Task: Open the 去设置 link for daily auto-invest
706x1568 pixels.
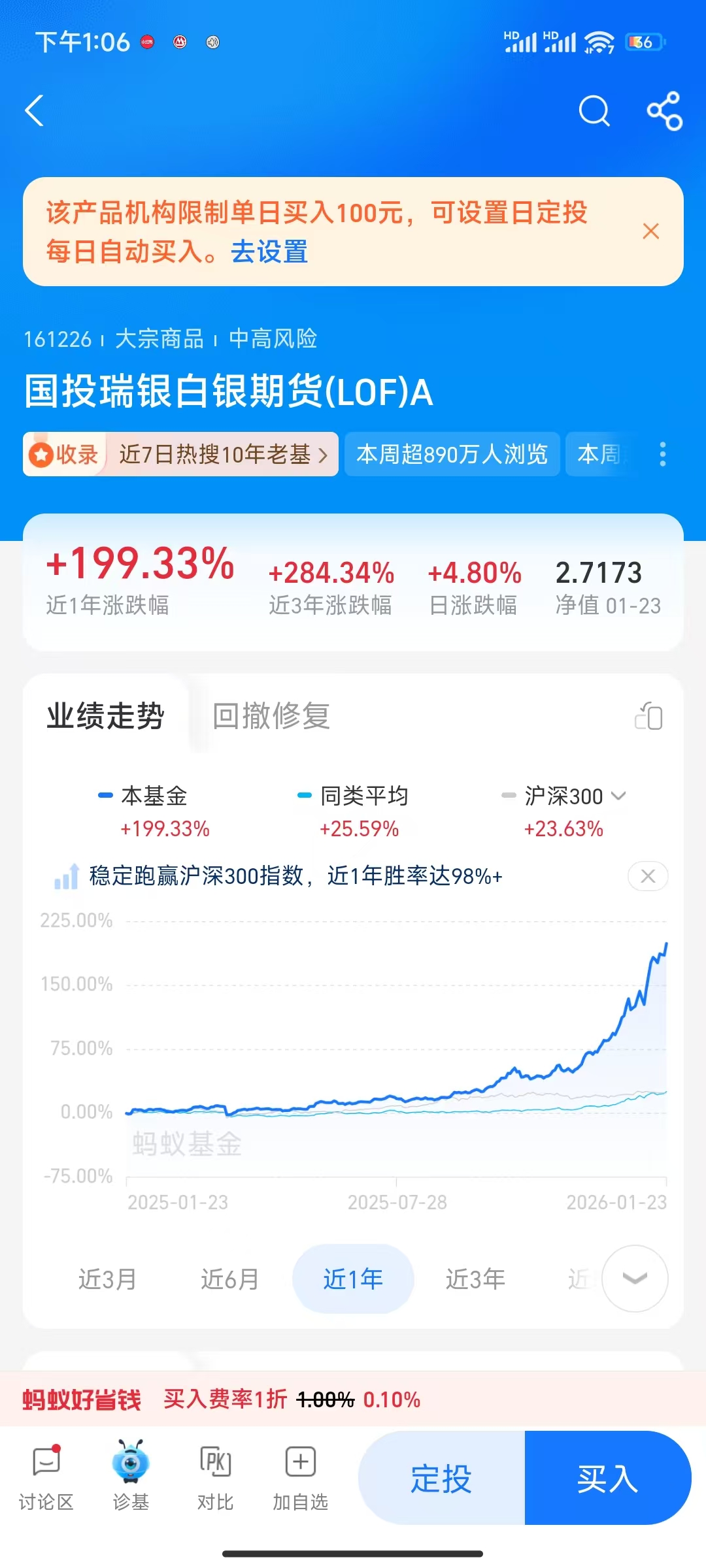Action: pos(269,252)
